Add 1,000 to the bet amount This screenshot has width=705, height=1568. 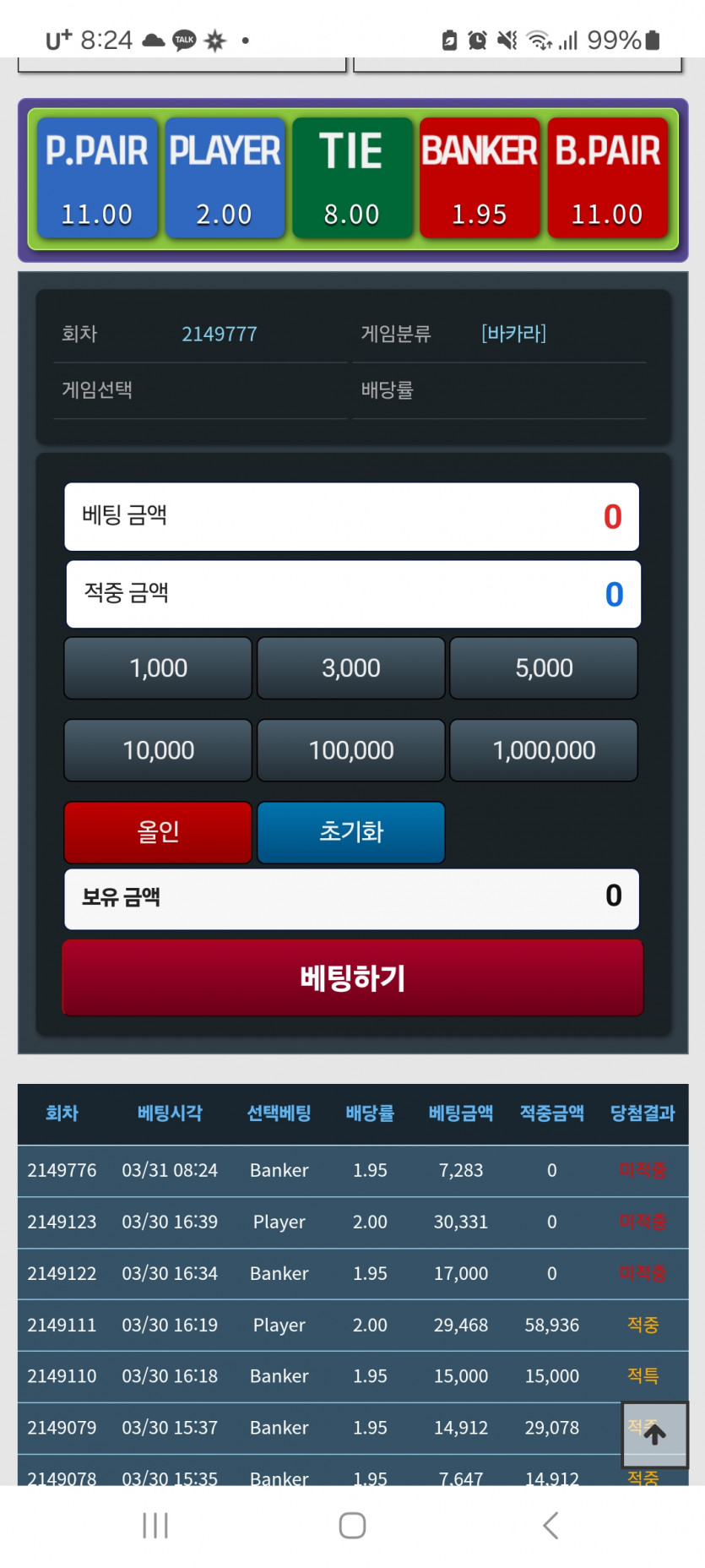pos(158,668)
